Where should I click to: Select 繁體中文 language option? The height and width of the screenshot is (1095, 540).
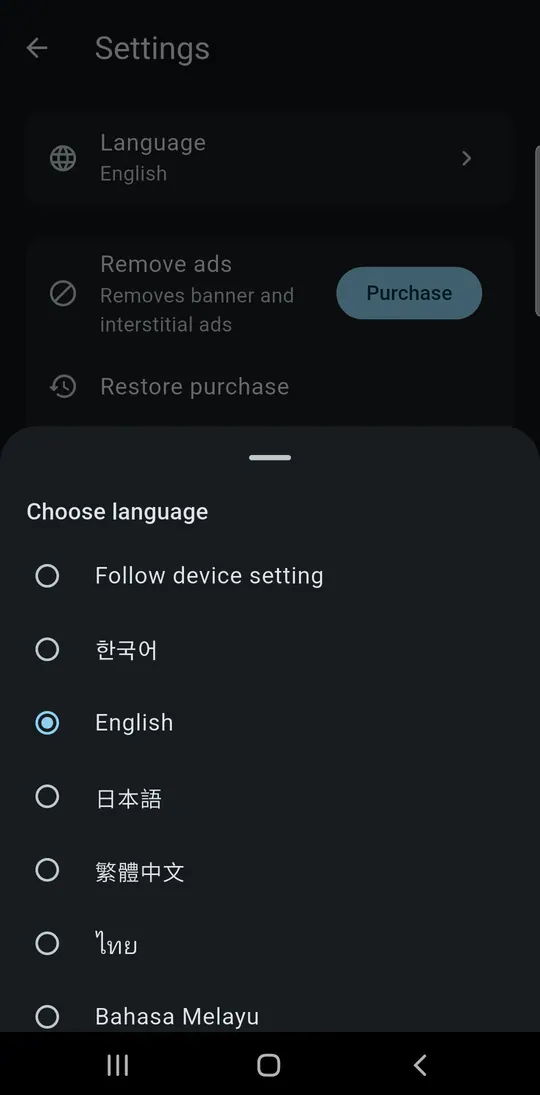[x=270, y=871]
